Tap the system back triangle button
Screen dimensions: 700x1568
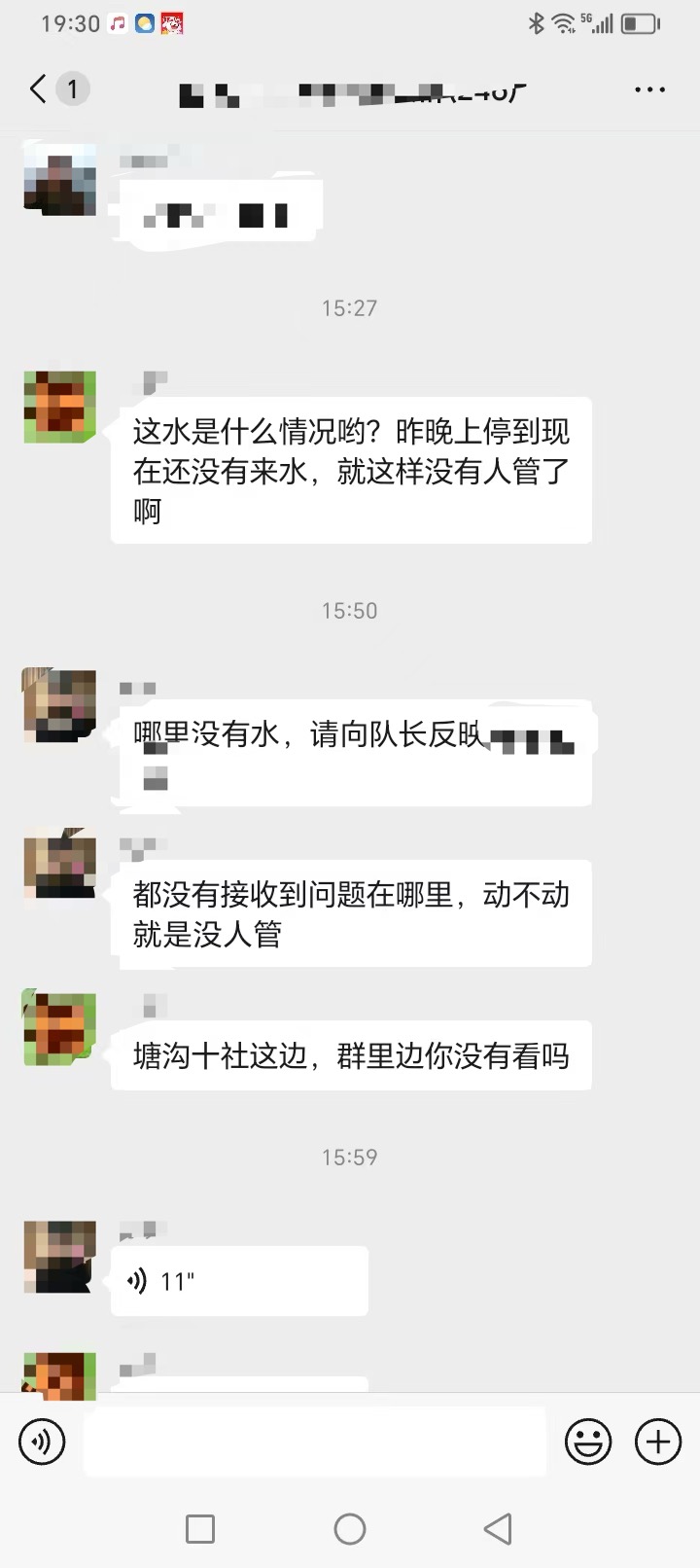(498, 1529)
